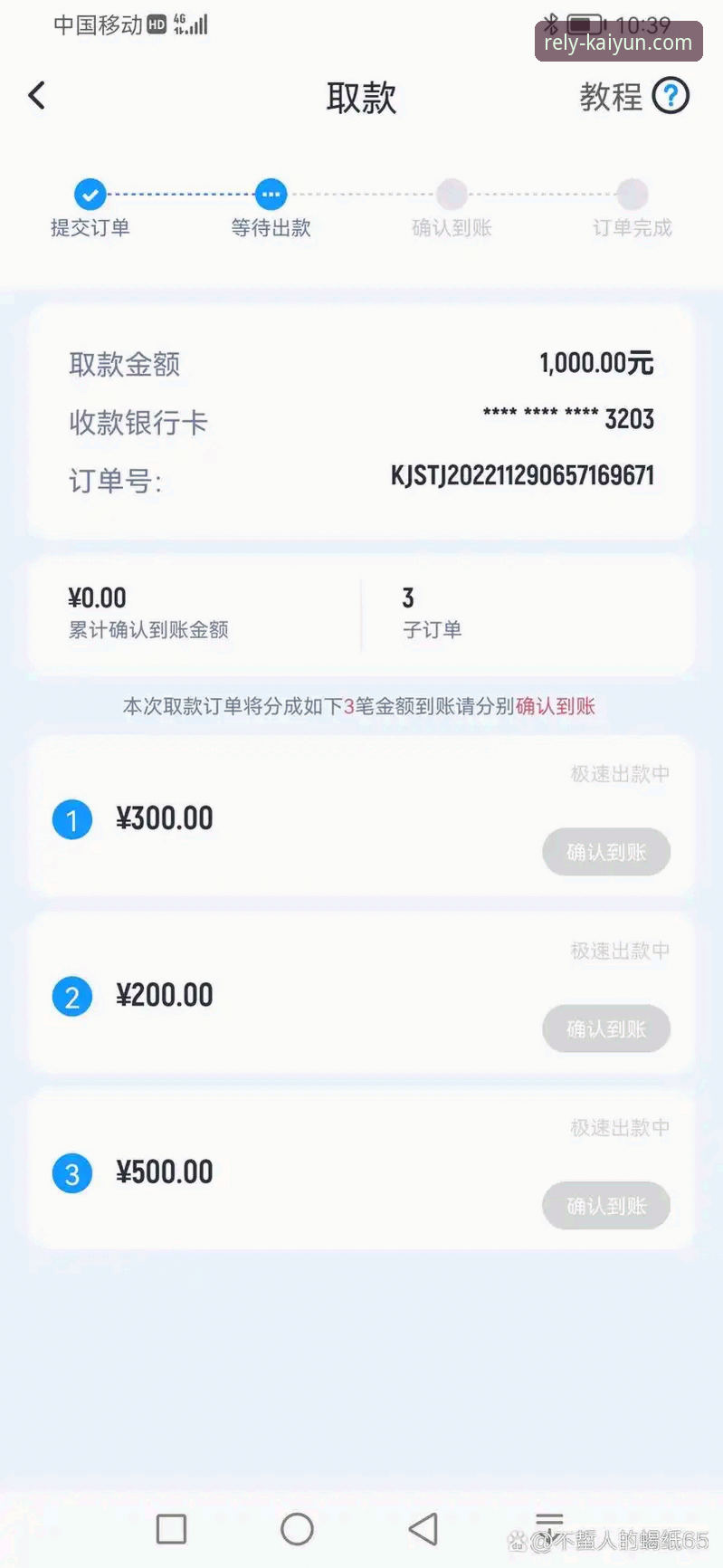Screen dimensions: 723x1568
Task: Confirm arrival for the ¥200.00 sub-order
Action: click(x=605, y=1028)
